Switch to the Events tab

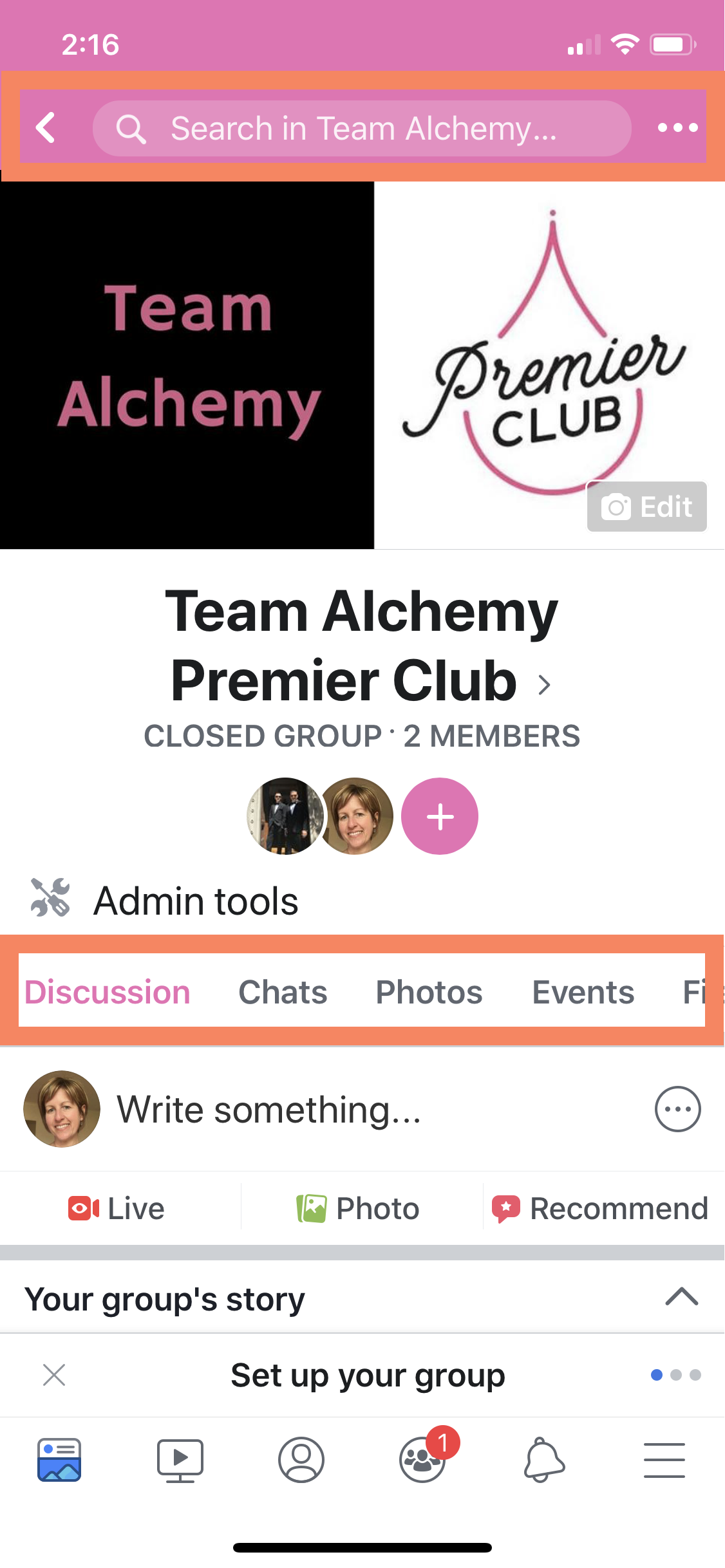click(x=583, y=992)
